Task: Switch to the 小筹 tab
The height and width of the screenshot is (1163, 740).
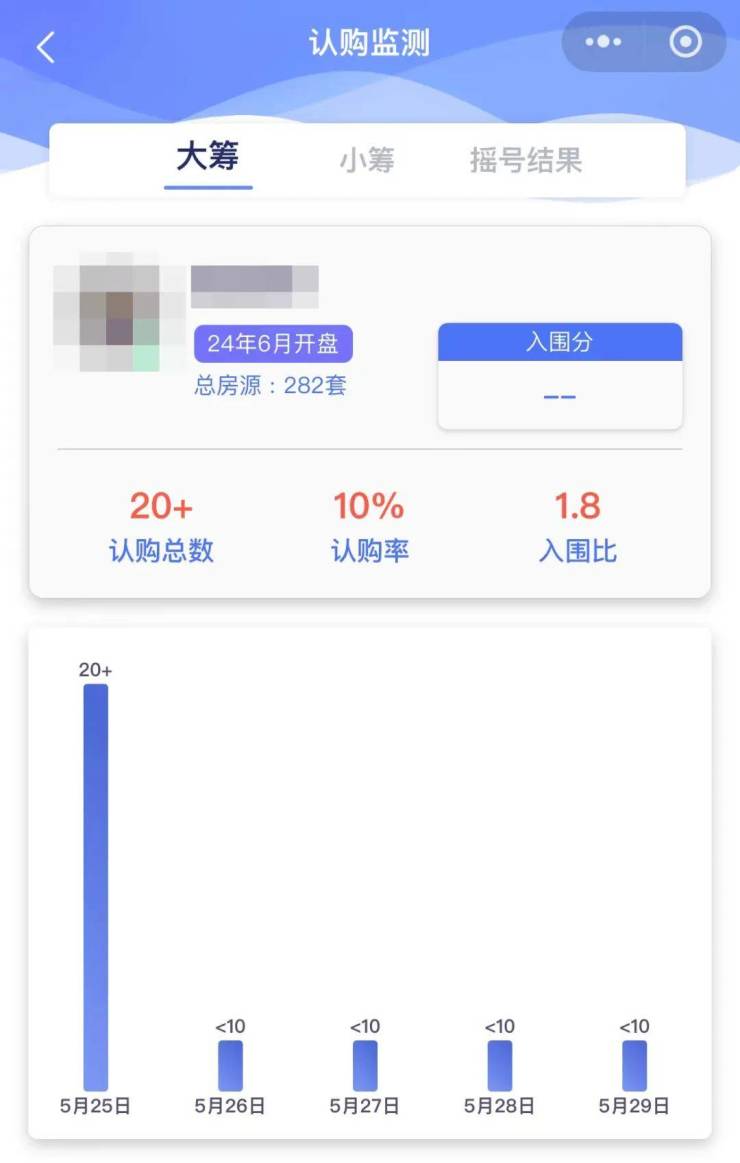Action: pyautogui.click(x=367, y=160)
